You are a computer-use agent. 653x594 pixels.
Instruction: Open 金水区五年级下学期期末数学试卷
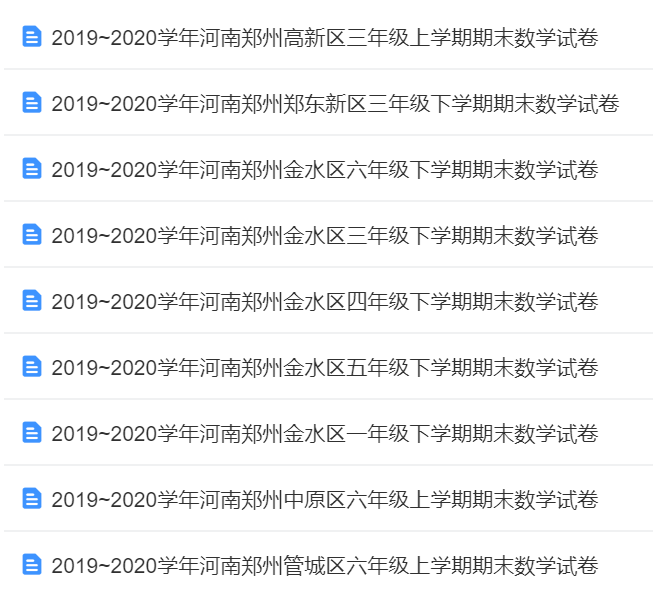click(x=324, y=368)
